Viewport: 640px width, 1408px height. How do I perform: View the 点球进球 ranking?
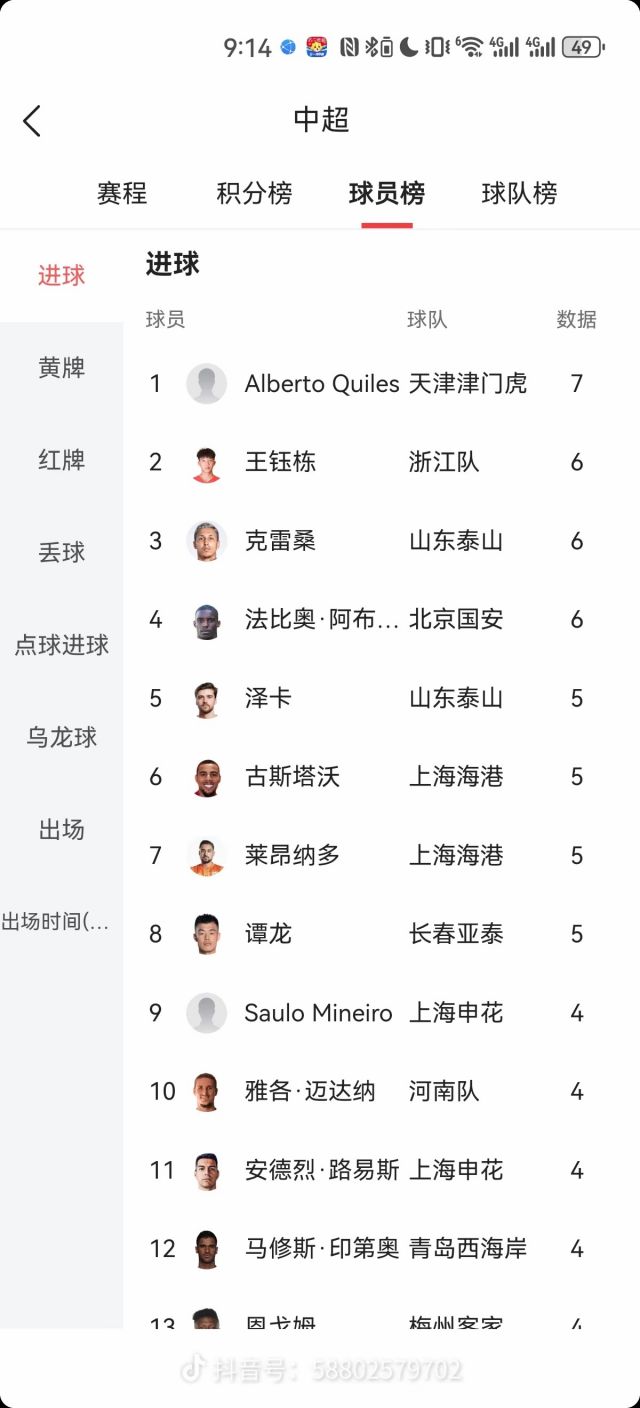(61, 645)
